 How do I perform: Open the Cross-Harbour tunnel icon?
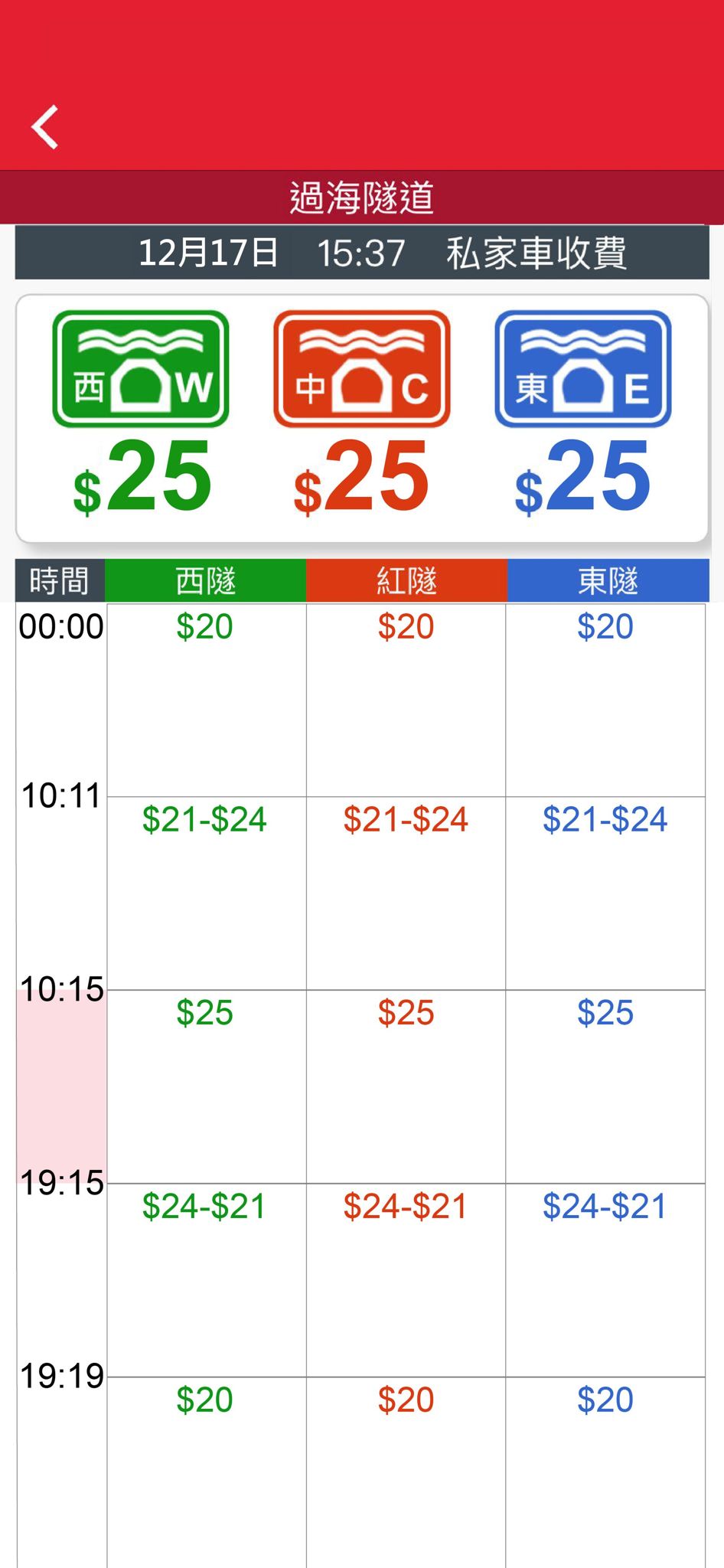[x=362, y=369]
